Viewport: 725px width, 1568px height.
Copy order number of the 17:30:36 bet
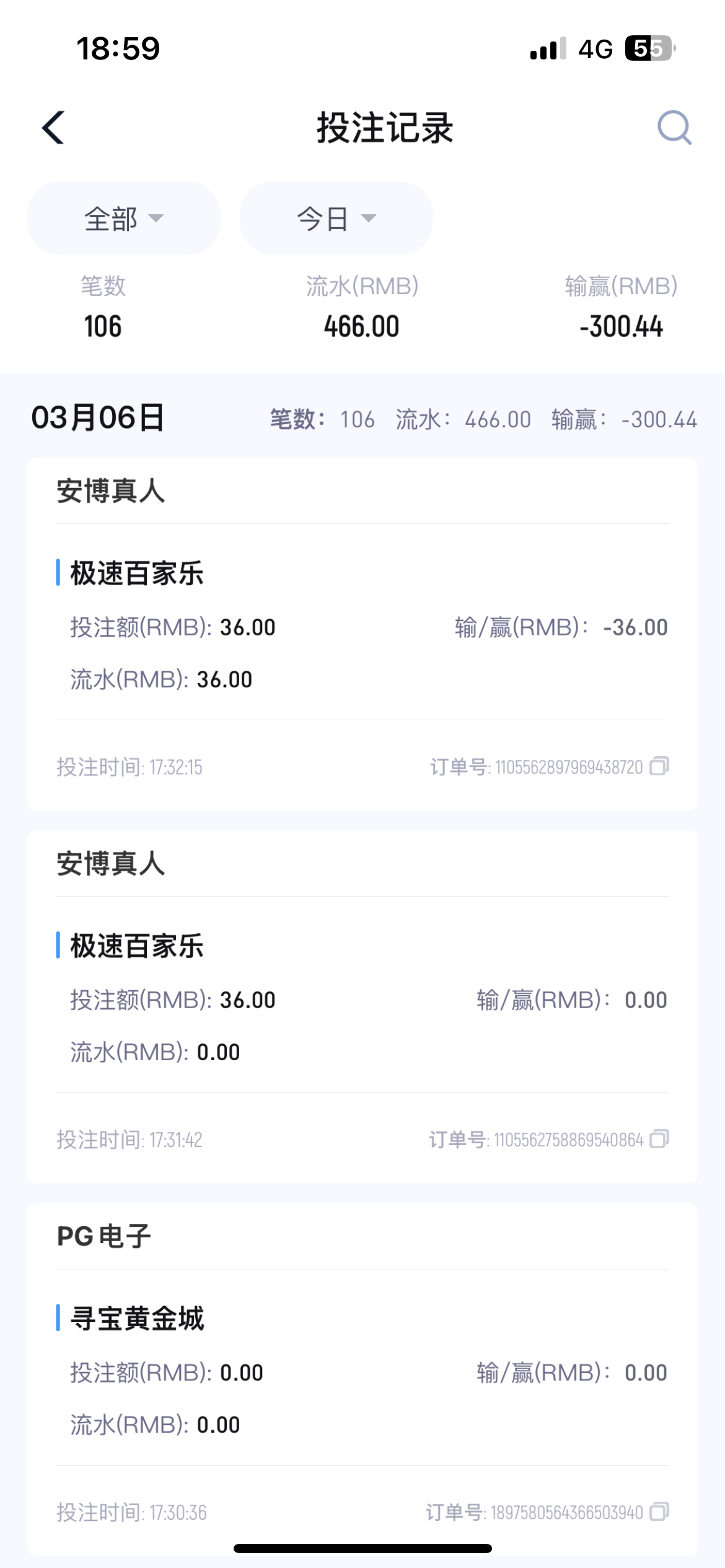coord(659,1512)
